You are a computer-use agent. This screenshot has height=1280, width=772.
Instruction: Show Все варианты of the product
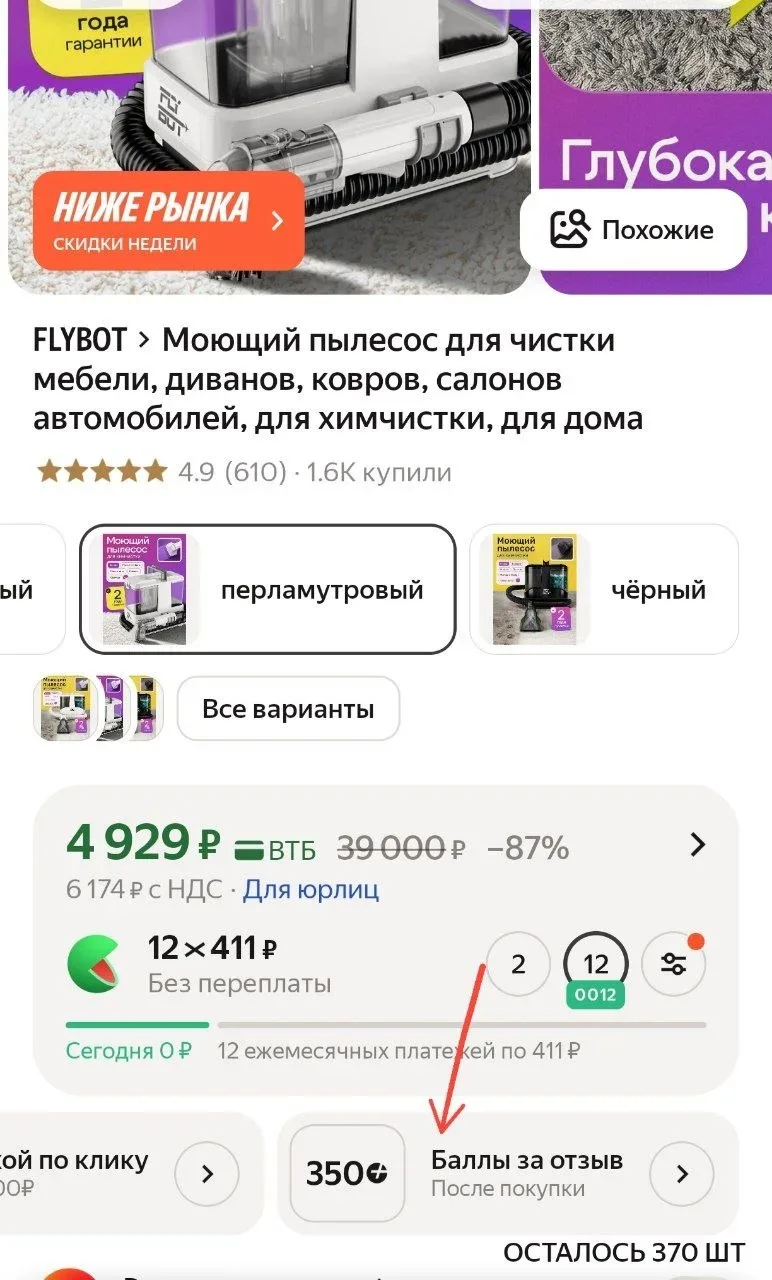288,710
